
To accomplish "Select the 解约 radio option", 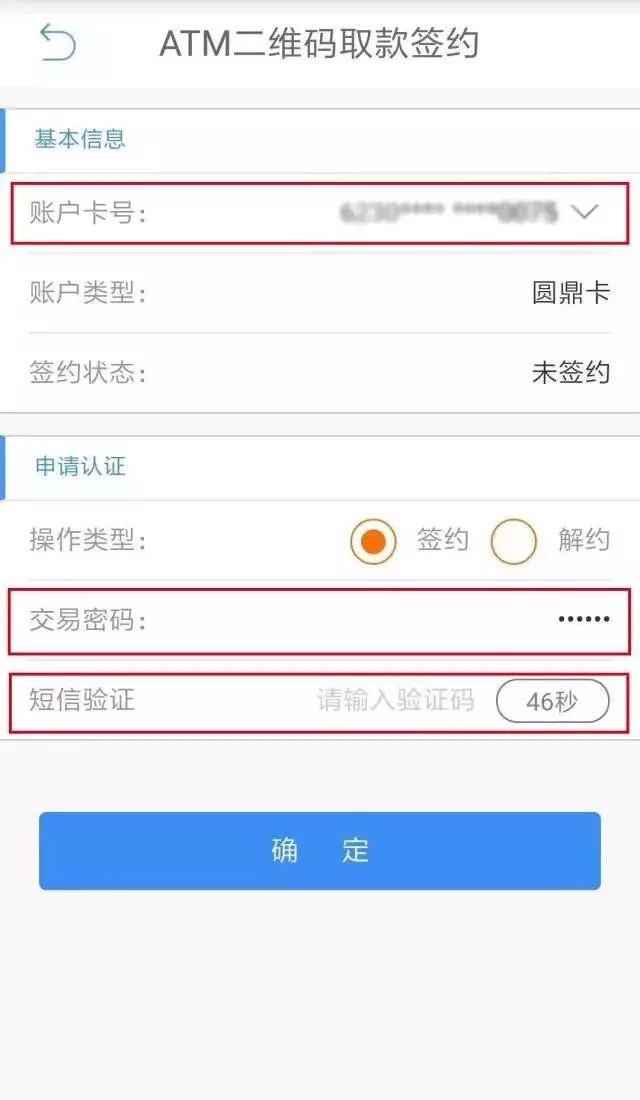I will tap(514, 541).
